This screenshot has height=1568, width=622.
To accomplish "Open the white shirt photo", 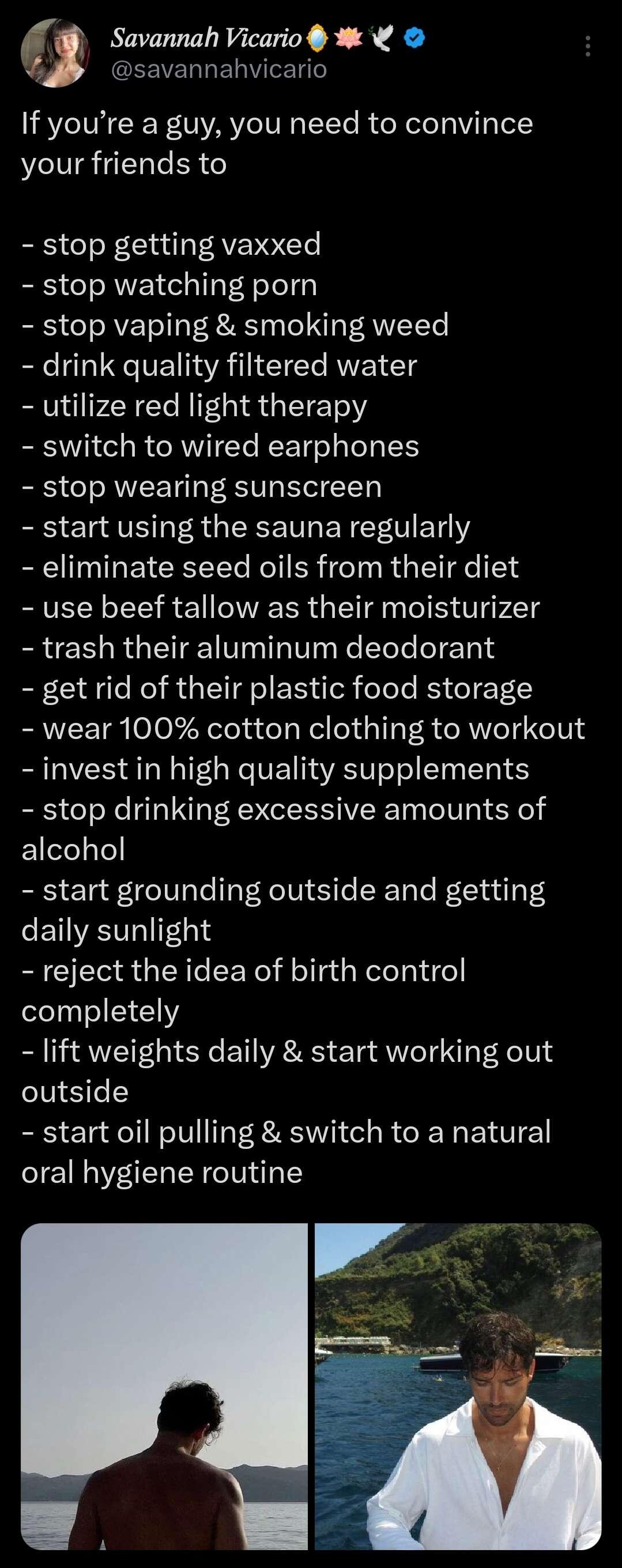I will pos(458,1386).
